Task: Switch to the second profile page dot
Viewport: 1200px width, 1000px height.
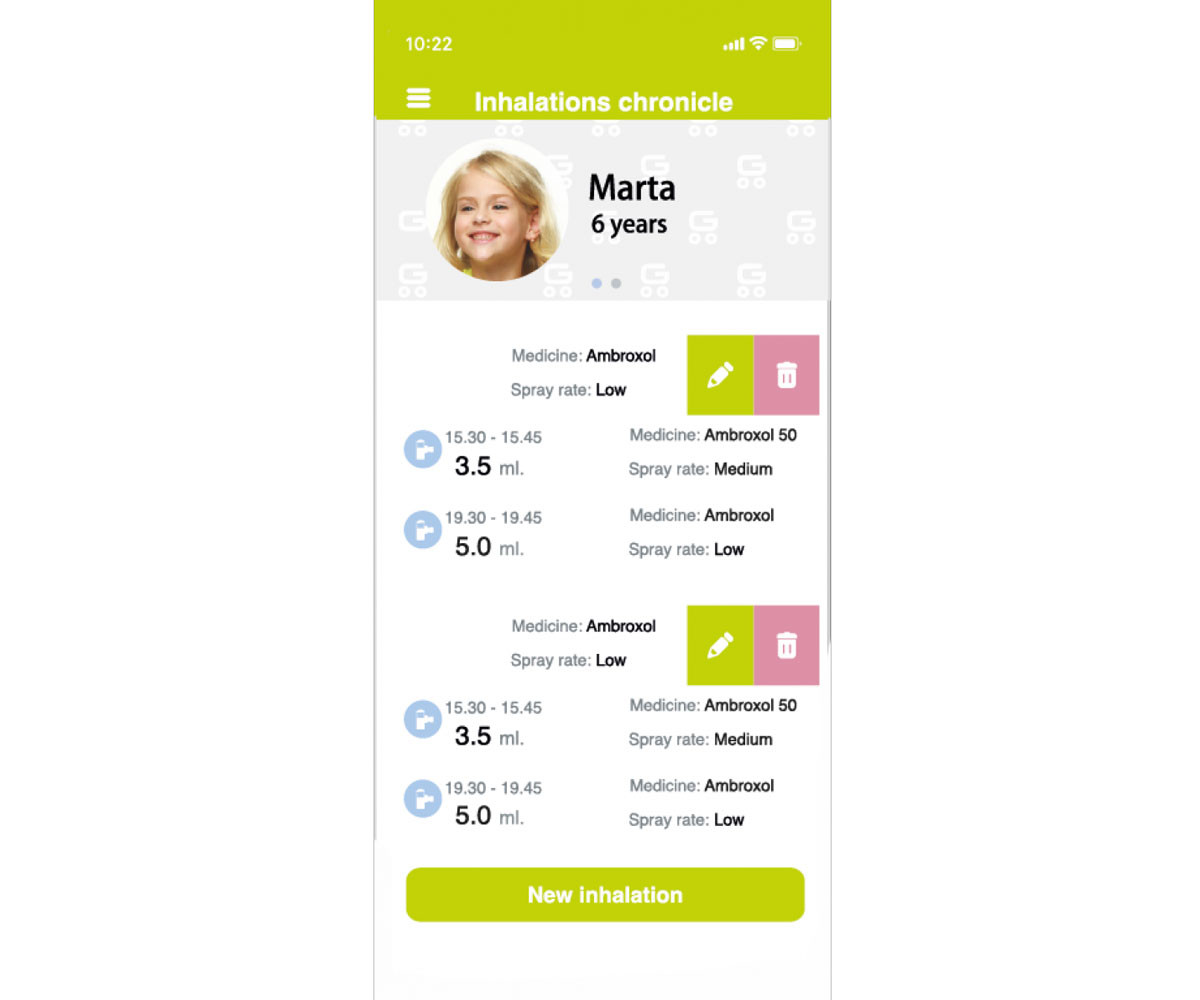Action: (x=616, y=284)
